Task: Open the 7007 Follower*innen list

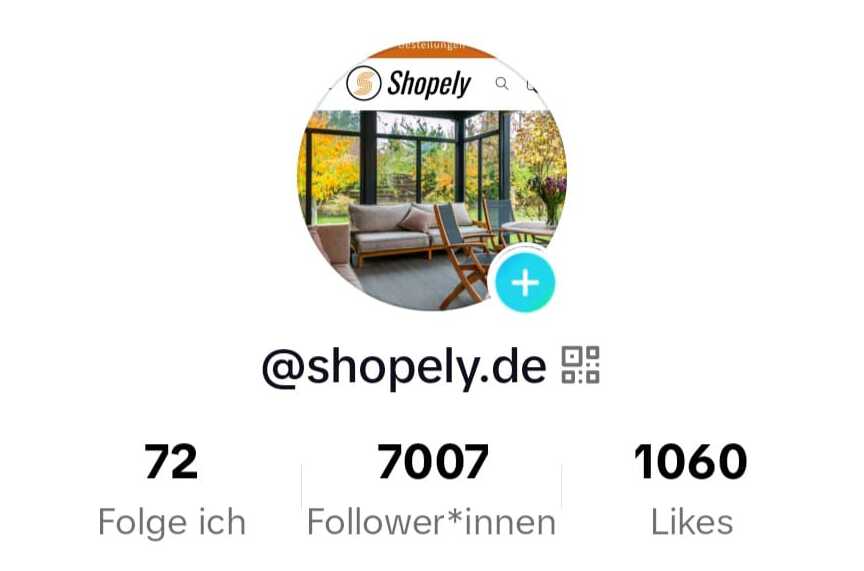Action: [431, 489]
